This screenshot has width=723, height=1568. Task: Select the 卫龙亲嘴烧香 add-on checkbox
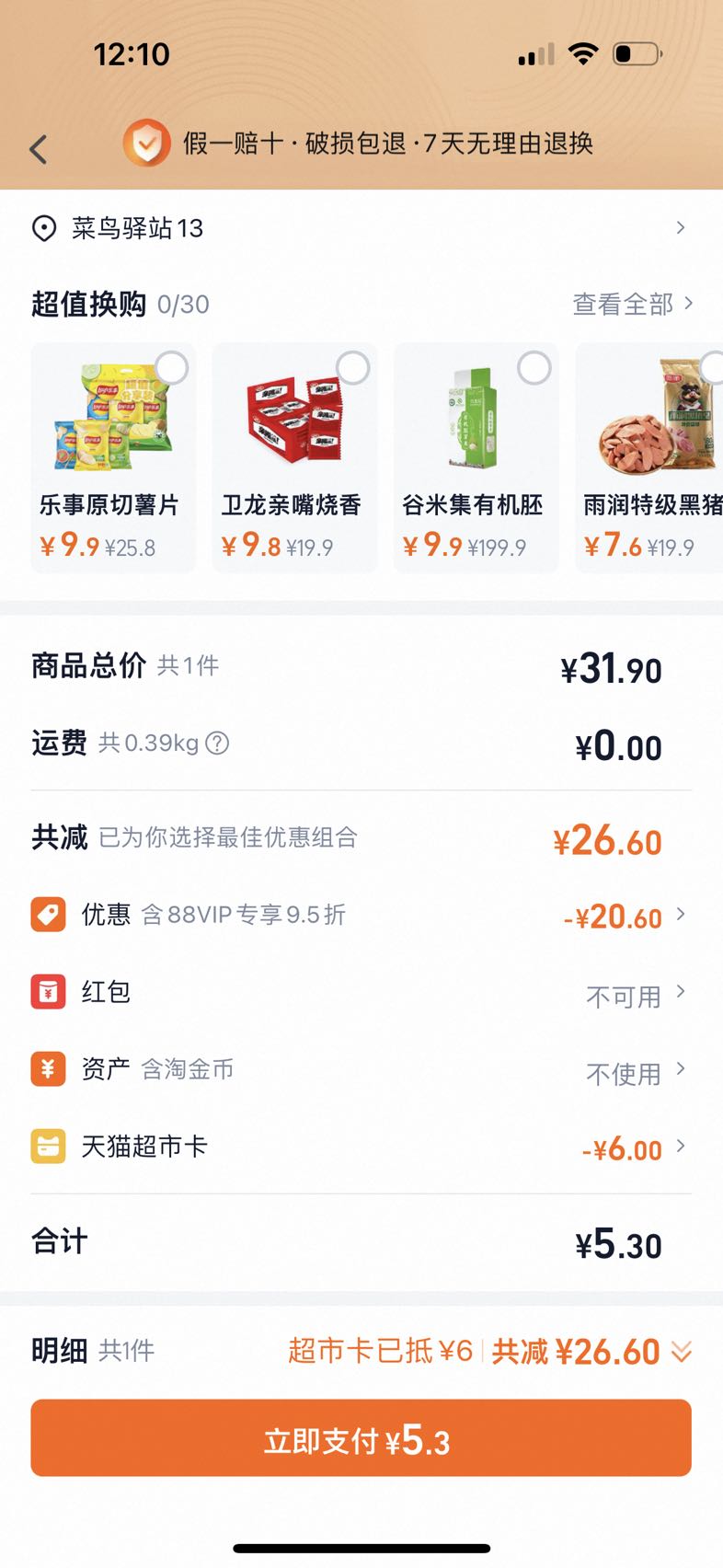[x=353, y=367]
